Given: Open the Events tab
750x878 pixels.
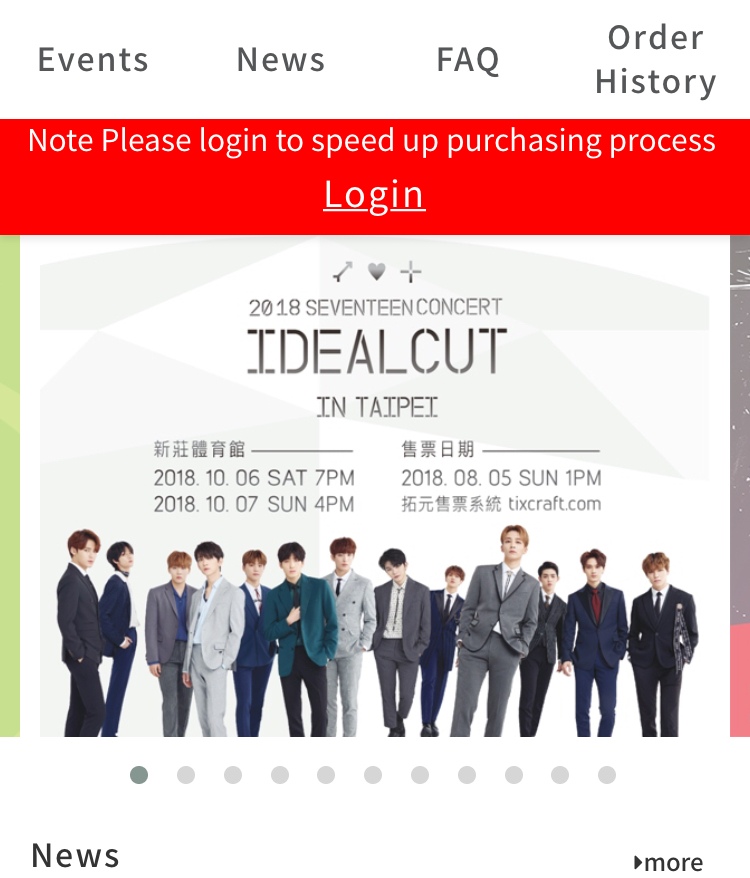Looking at the screenshot, I should (93, 60).
